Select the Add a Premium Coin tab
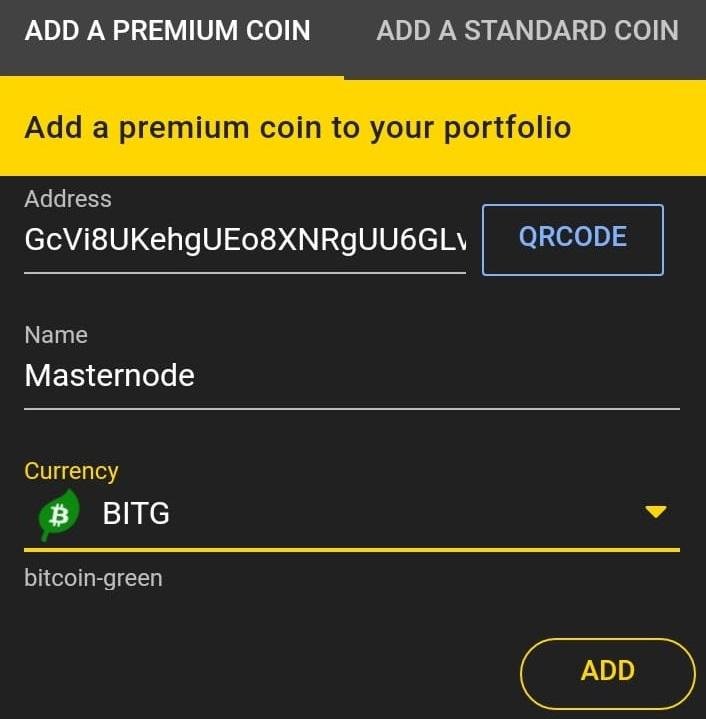This screenshot has height=719, width=706. point(168,31)
